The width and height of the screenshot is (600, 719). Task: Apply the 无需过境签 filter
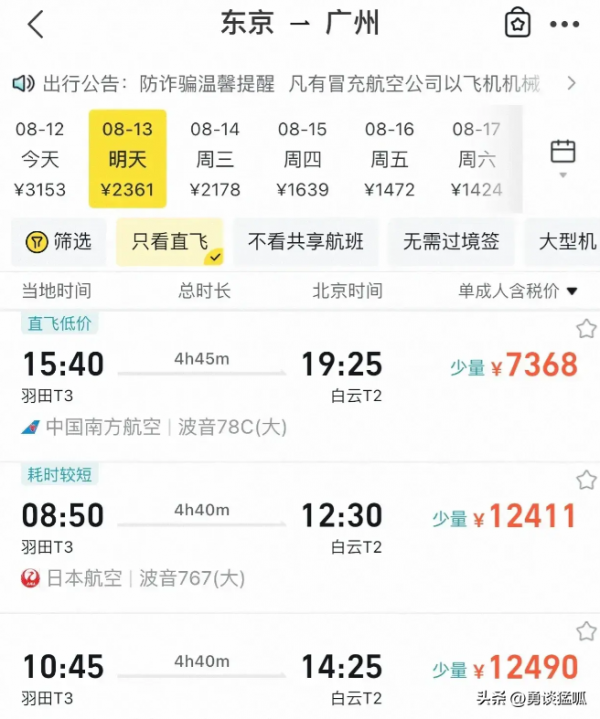pyautogui.click(x=451, y=241)
